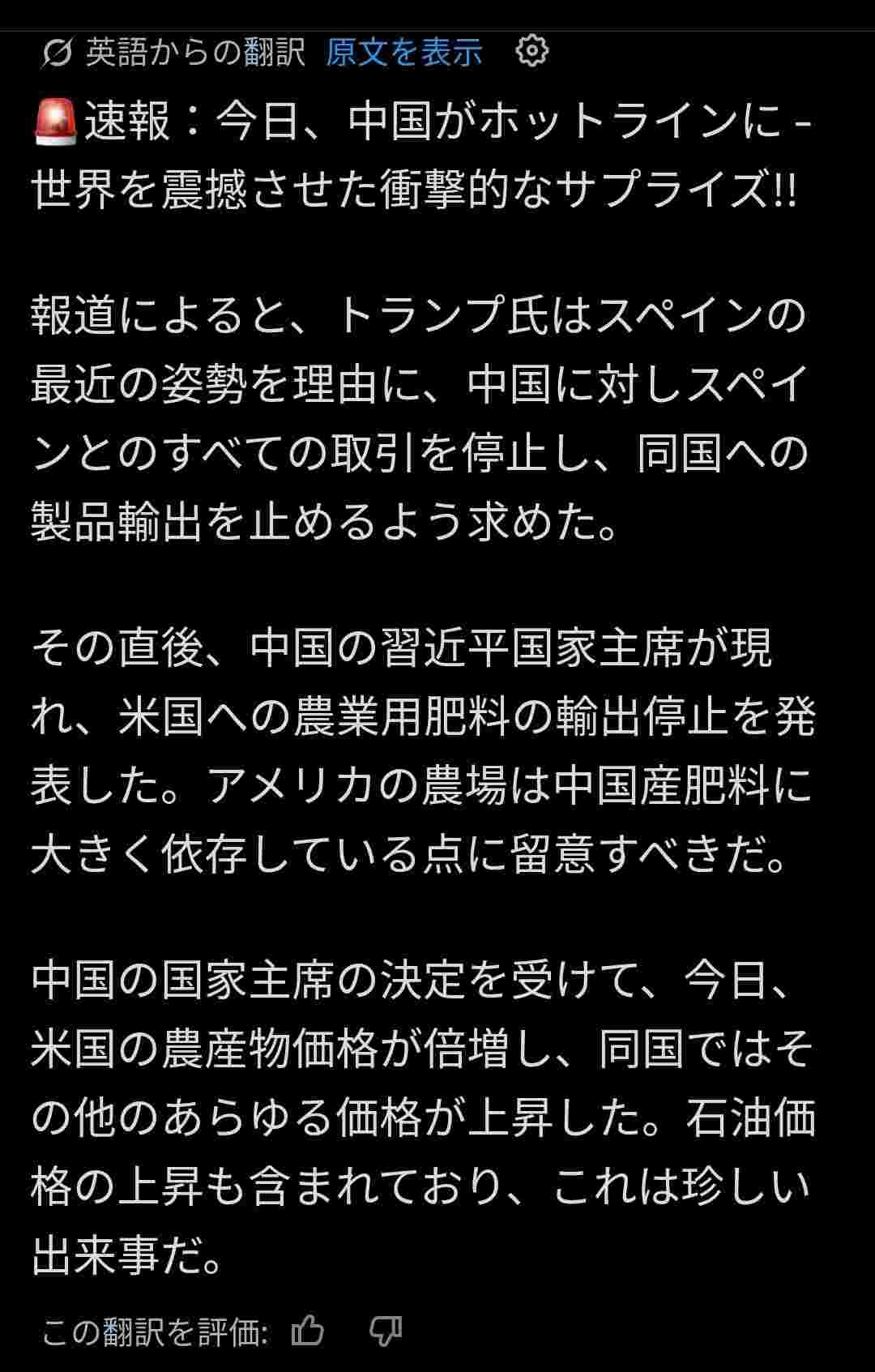Open translation settings gear icon
The width and height of the screenshot is (875, 1372).
click(531, 51)
